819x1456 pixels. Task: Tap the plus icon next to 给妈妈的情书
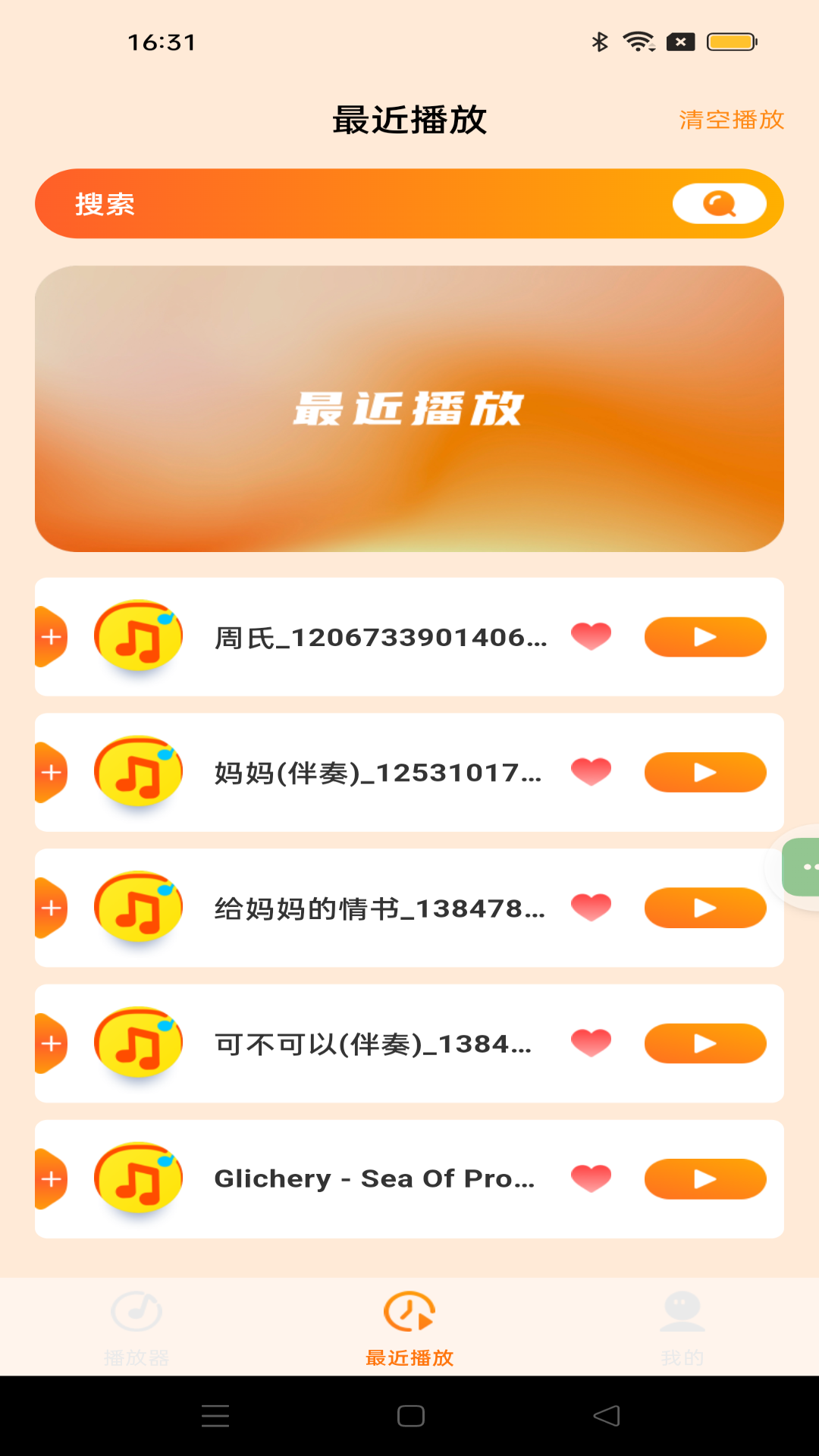[x=52, y=908]
